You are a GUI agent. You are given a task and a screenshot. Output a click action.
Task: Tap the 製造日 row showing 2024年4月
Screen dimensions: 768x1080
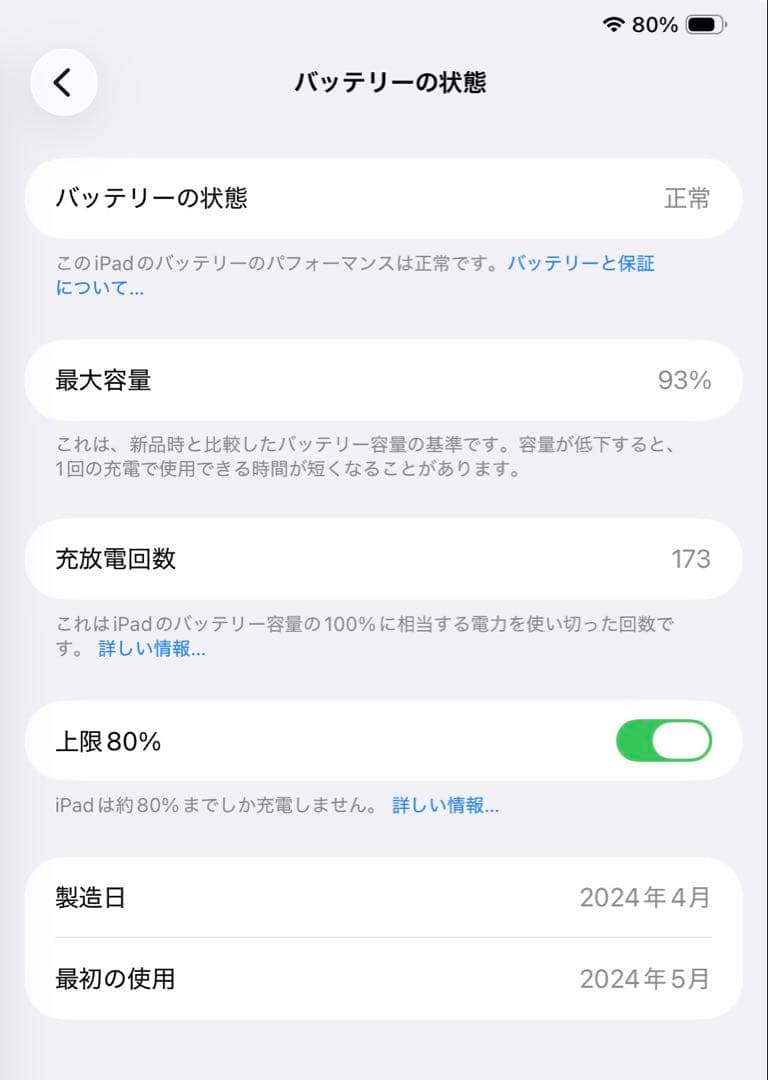point(384,897)
